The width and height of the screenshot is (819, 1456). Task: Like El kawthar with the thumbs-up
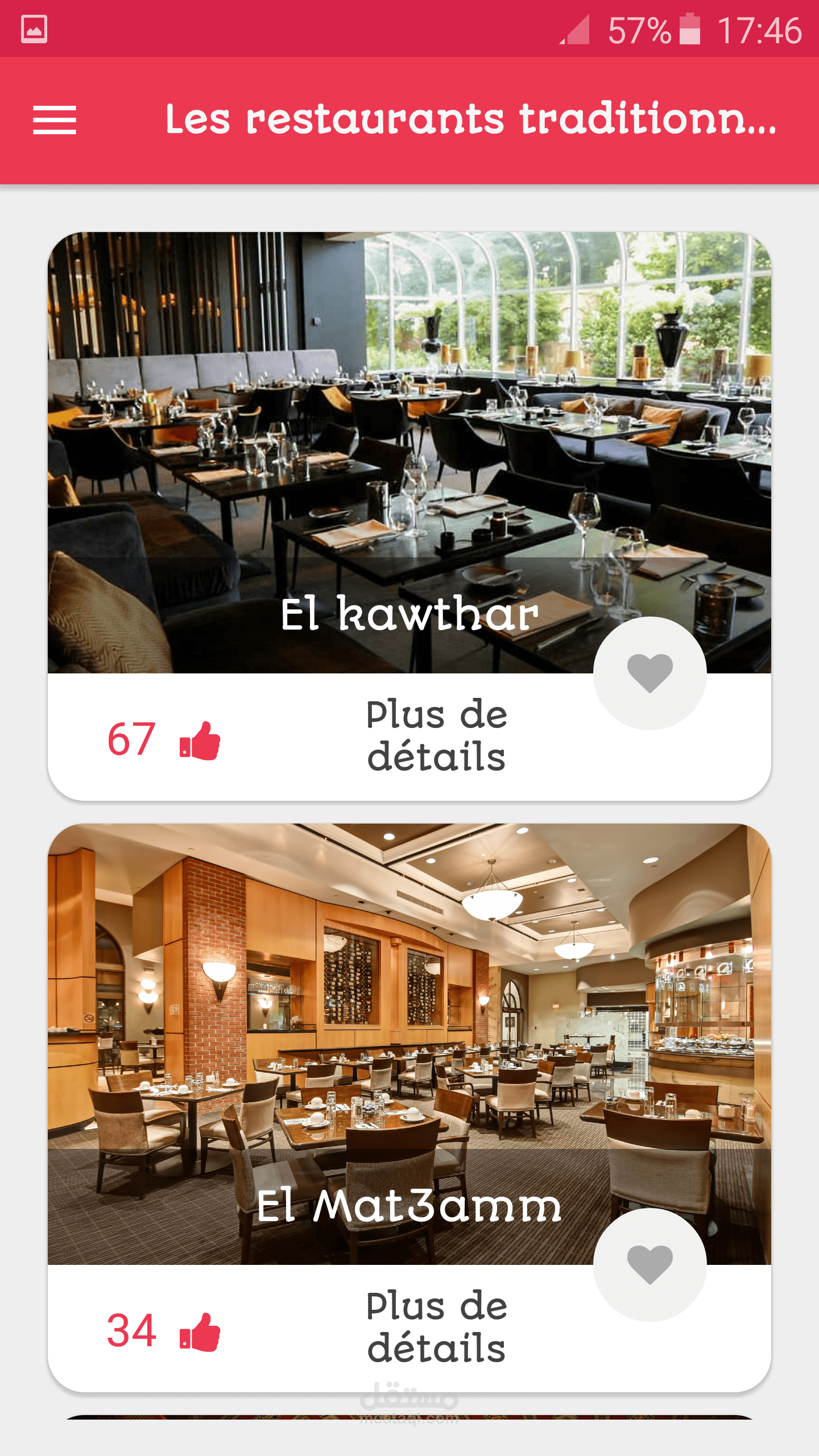click(x=200, y=741)
